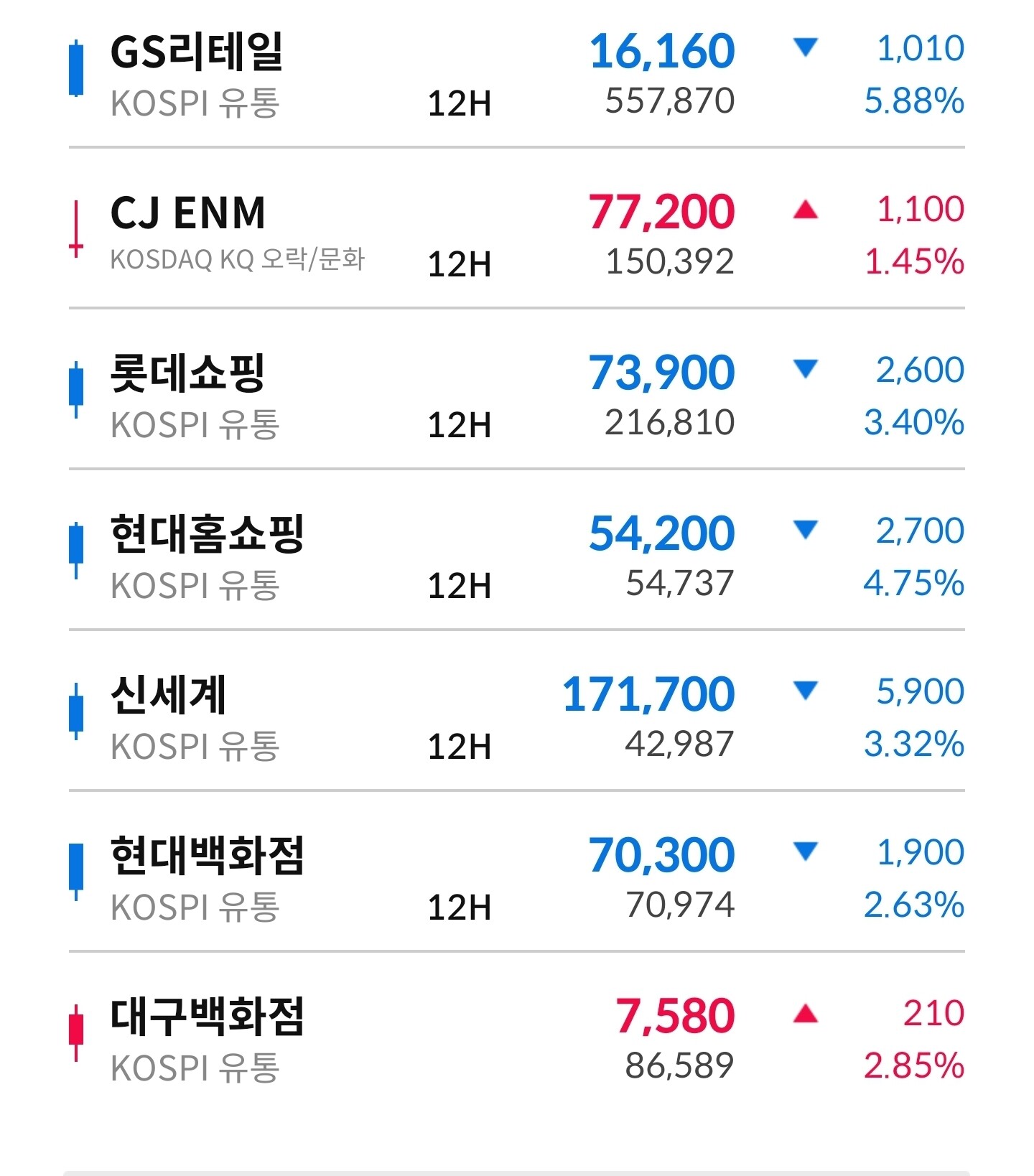1034x1176 pixels.
Task: Open the CJ ENM stock details
Action: pos(517,228)
